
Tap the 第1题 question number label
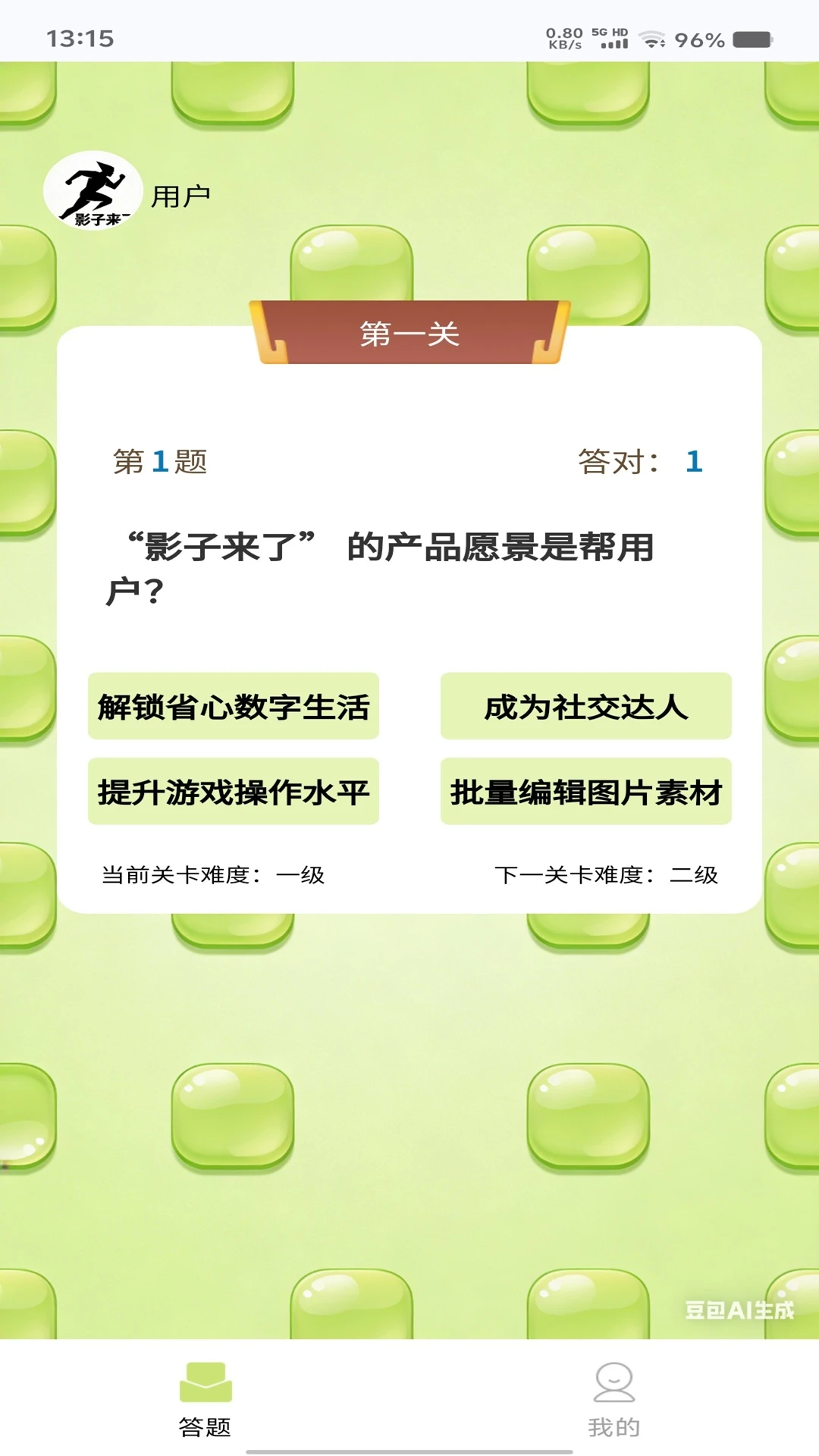pyautogui.click(x=160, y=460)
